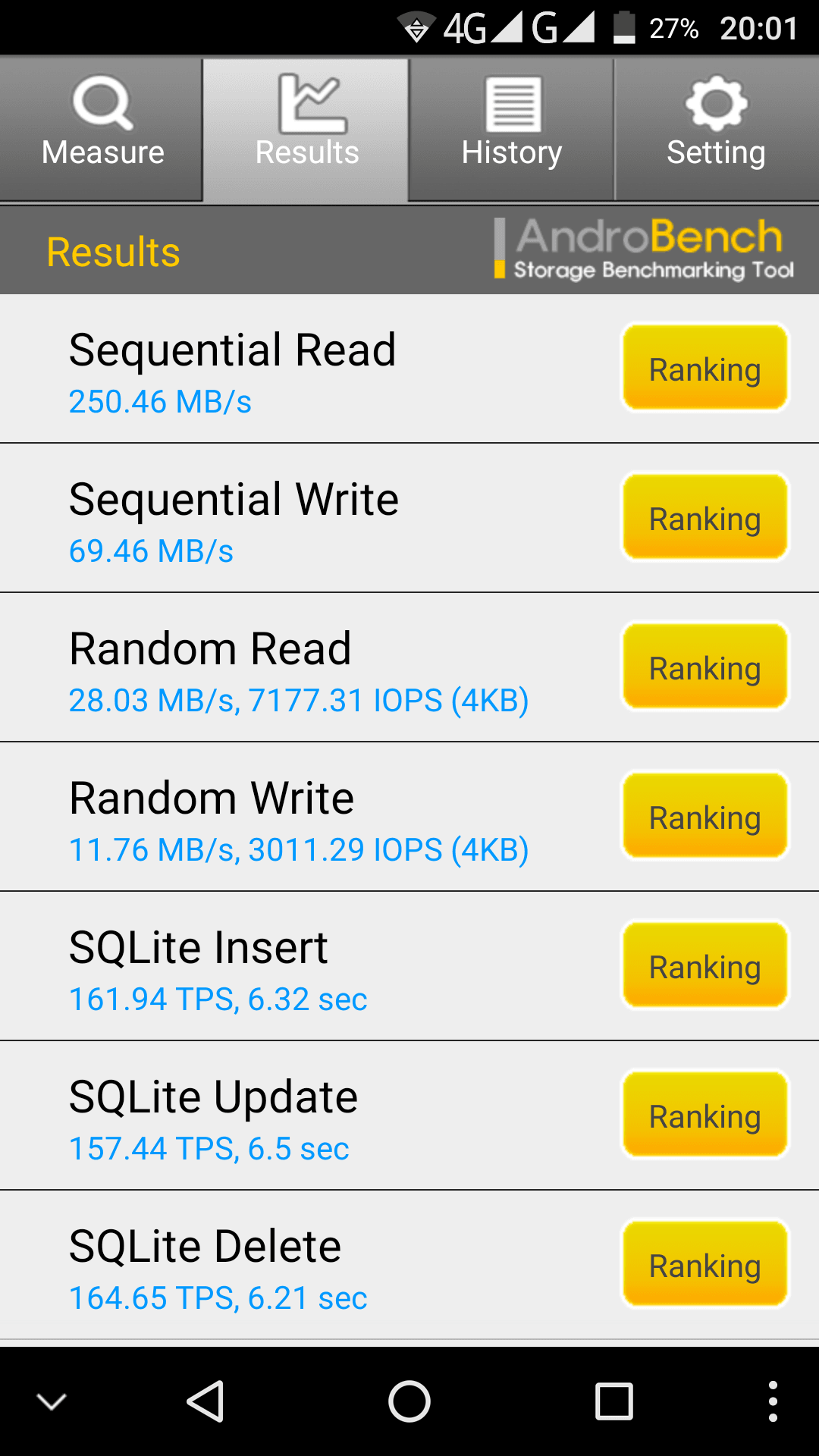Open the navigation bar overflow menu

point(773,1401)
